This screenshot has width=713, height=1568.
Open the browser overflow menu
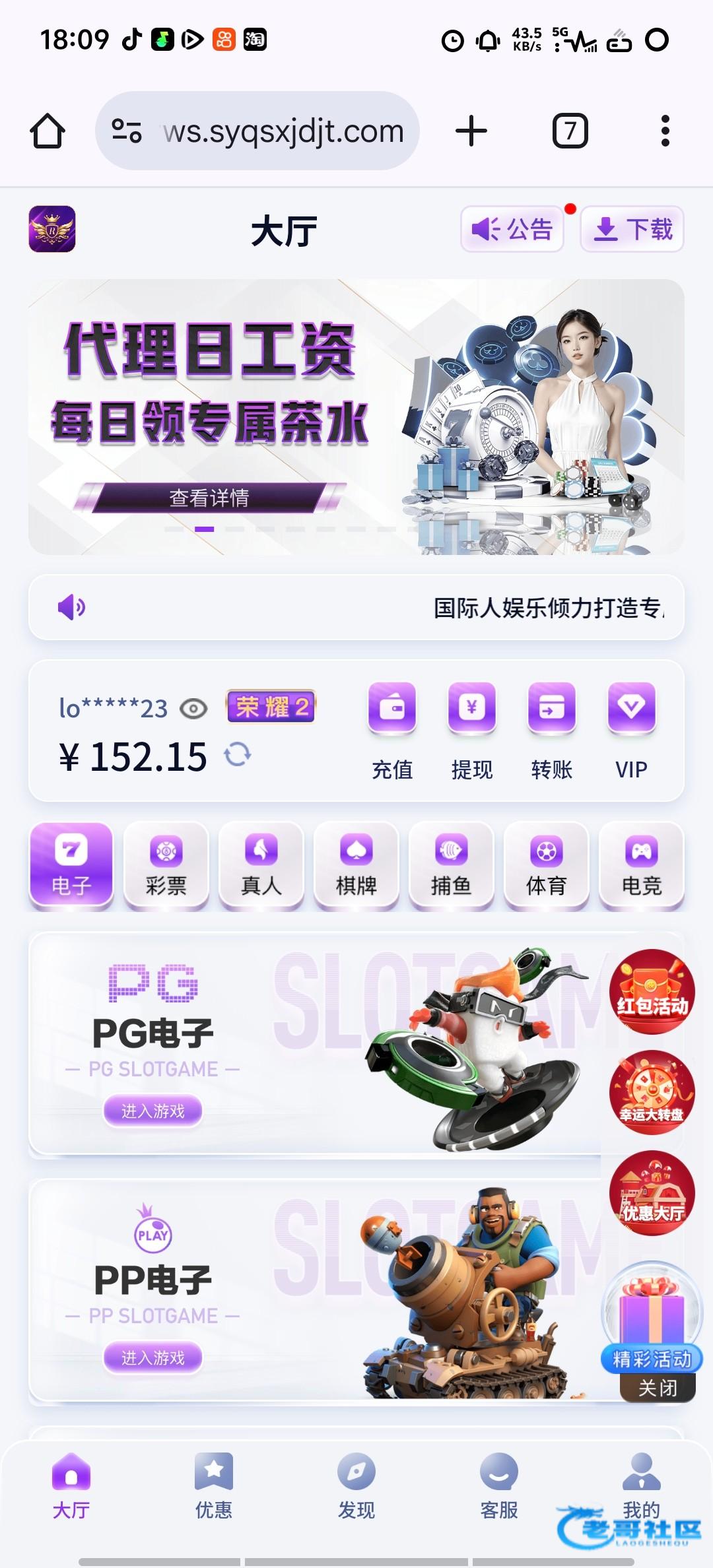click(665, 131)
